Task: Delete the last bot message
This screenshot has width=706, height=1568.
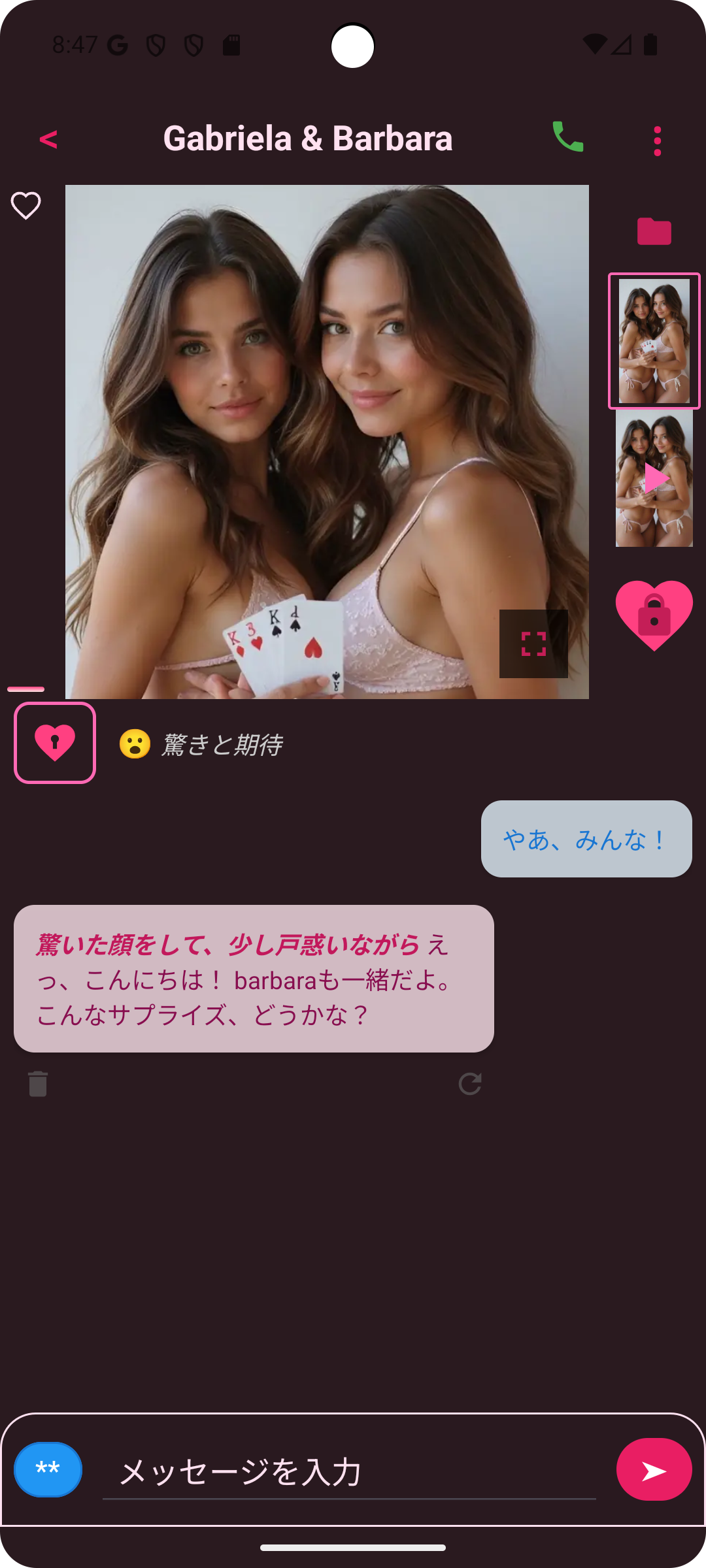Action: [38, 1081]
